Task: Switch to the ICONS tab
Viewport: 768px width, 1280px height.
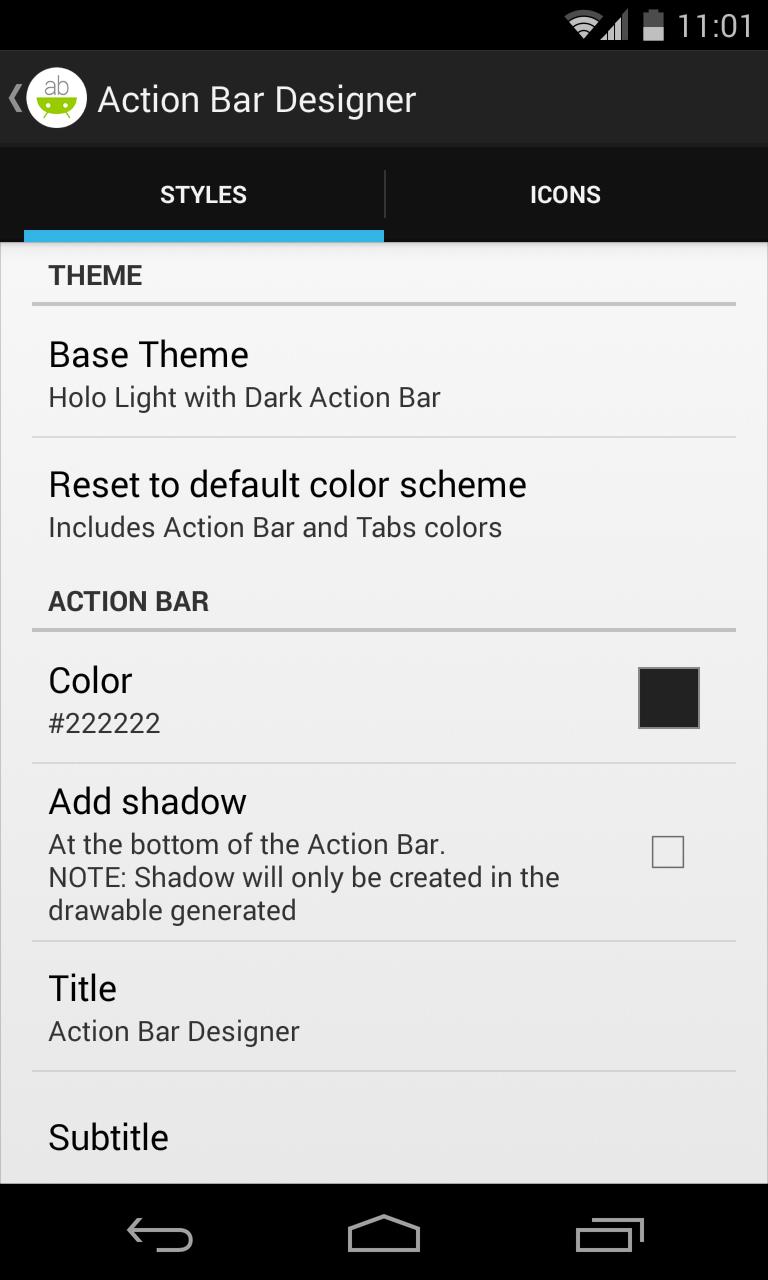Action: coord(564,194)
